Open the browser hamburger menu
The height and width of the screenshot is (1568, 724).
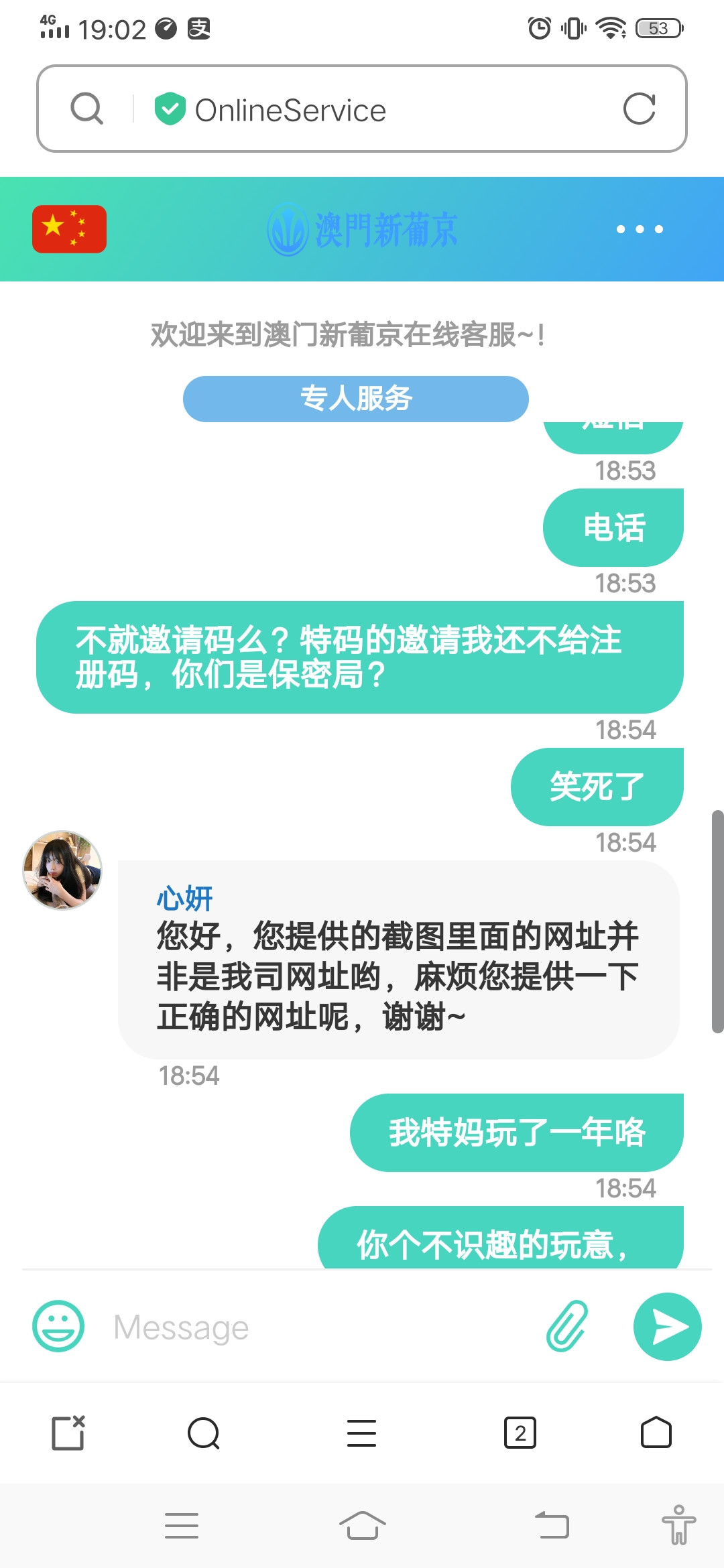pos(361,1433)
